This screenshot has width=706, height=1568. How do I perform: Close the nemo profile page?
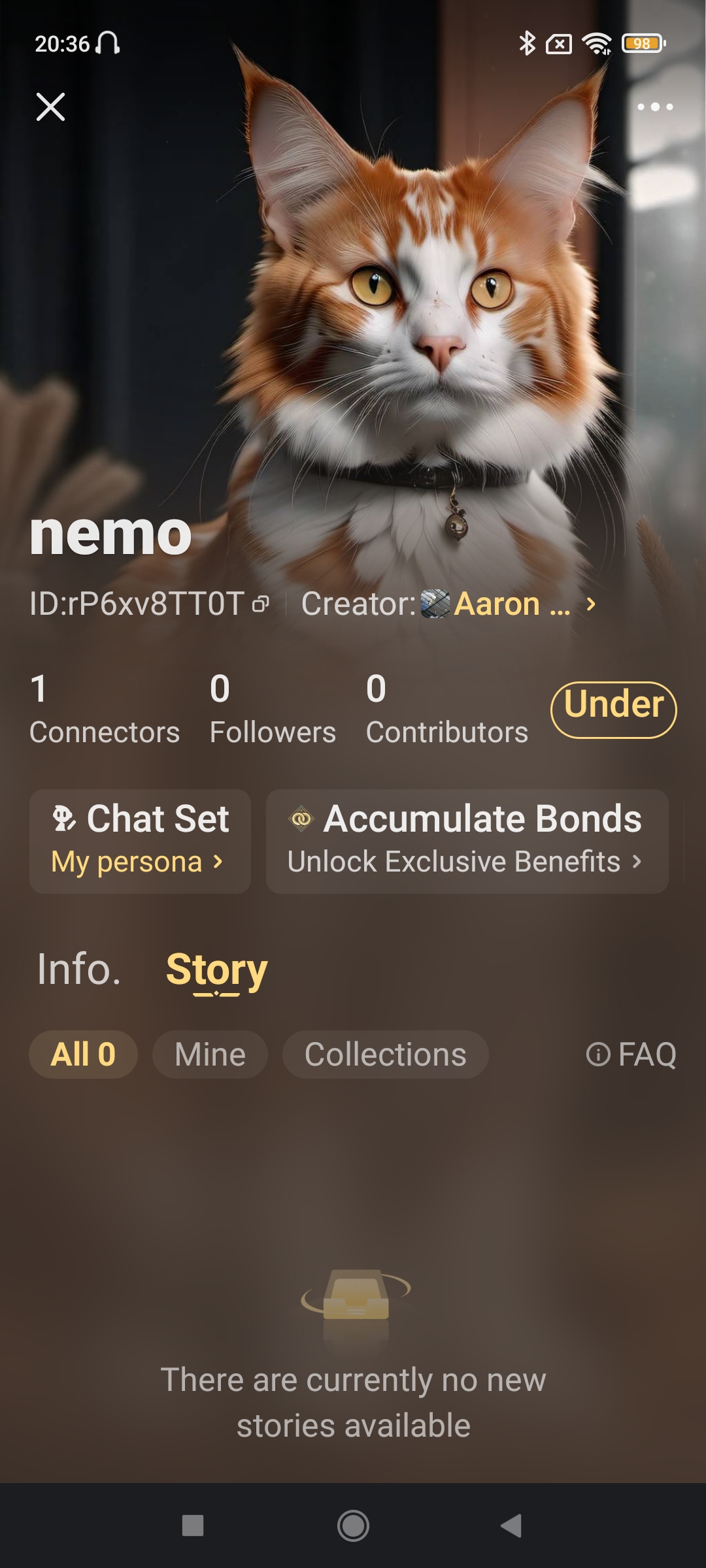50,106
